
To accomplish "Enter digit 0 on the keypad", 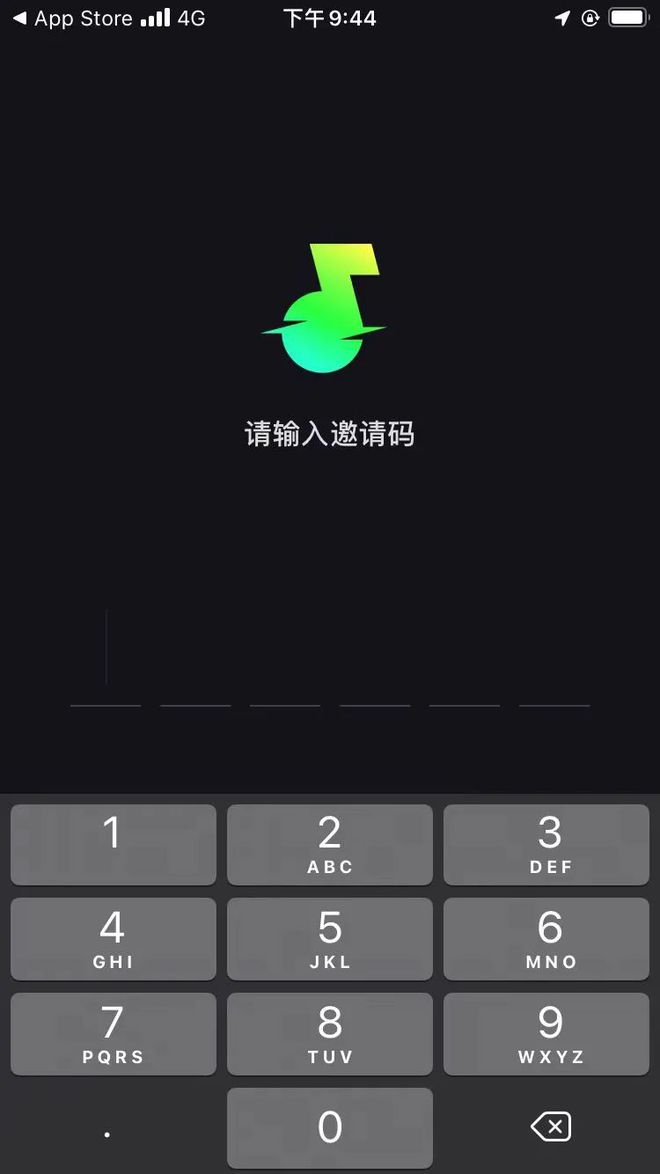I will click(330, 1128).
